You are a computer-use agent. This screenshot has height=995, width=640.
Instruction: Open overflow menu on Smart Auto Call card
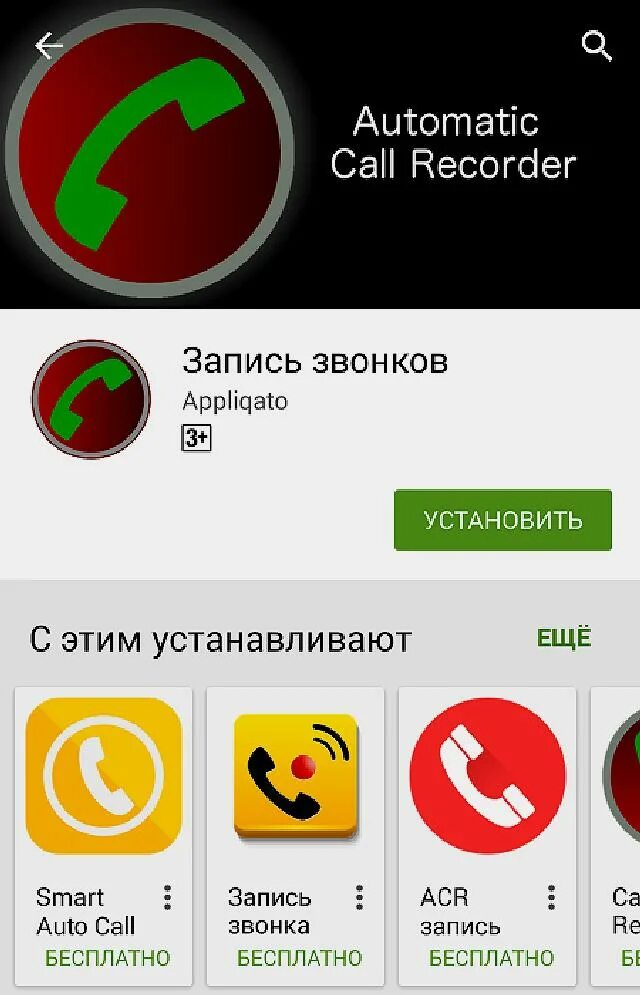pyautogui.click(x=167, y=897)
